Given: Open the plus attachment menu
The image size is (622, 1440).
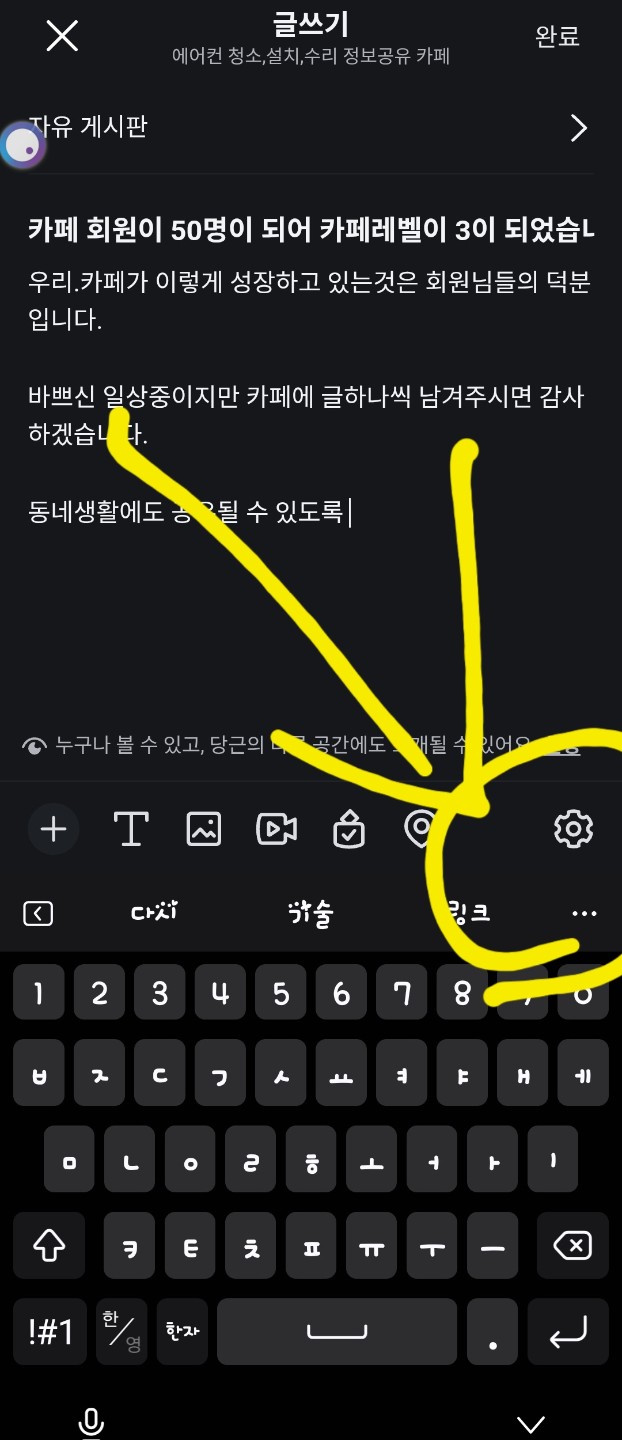Looking at the screenshot, I should pos(53,829).
